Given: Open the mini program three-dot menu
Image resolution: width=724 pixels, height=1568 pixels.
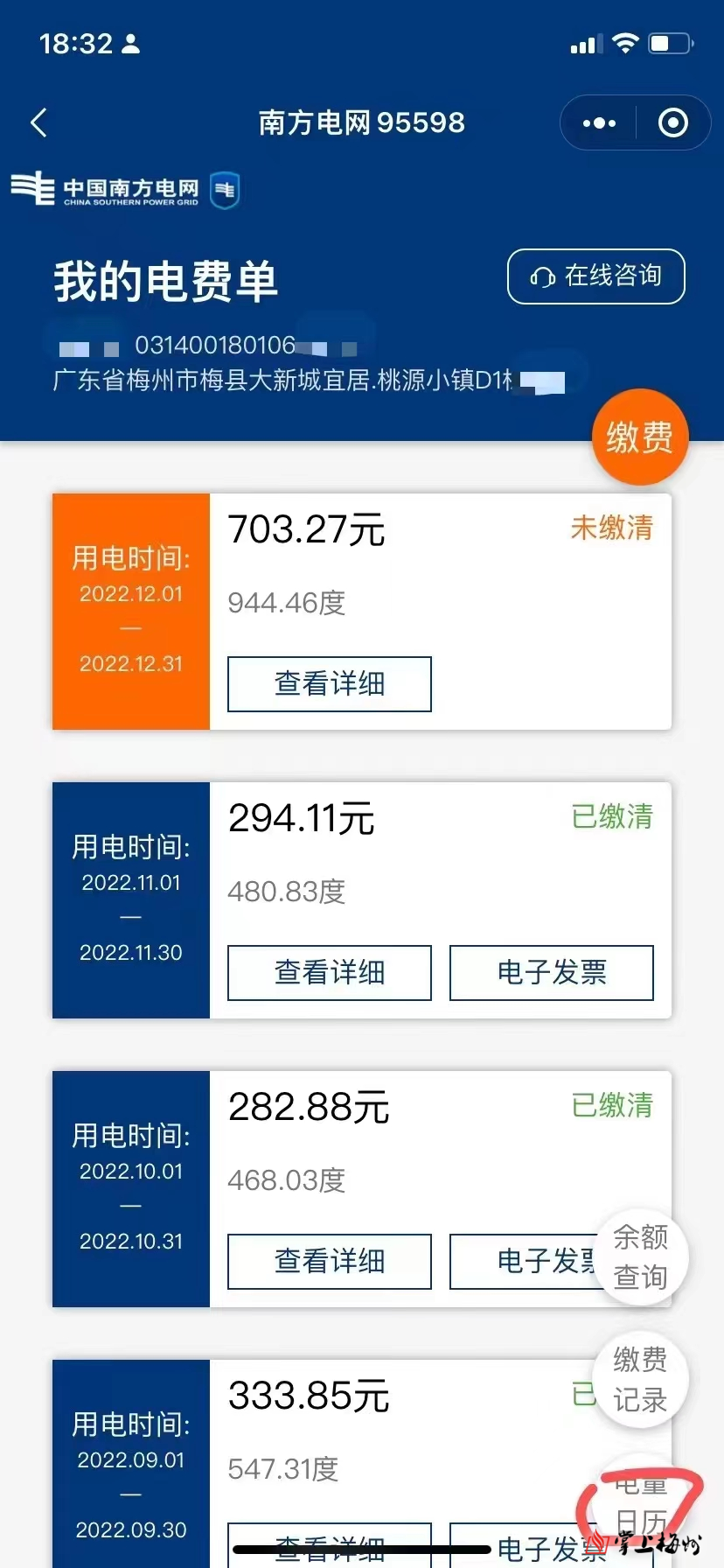Looking at the screenshot, I should [599, 123].
